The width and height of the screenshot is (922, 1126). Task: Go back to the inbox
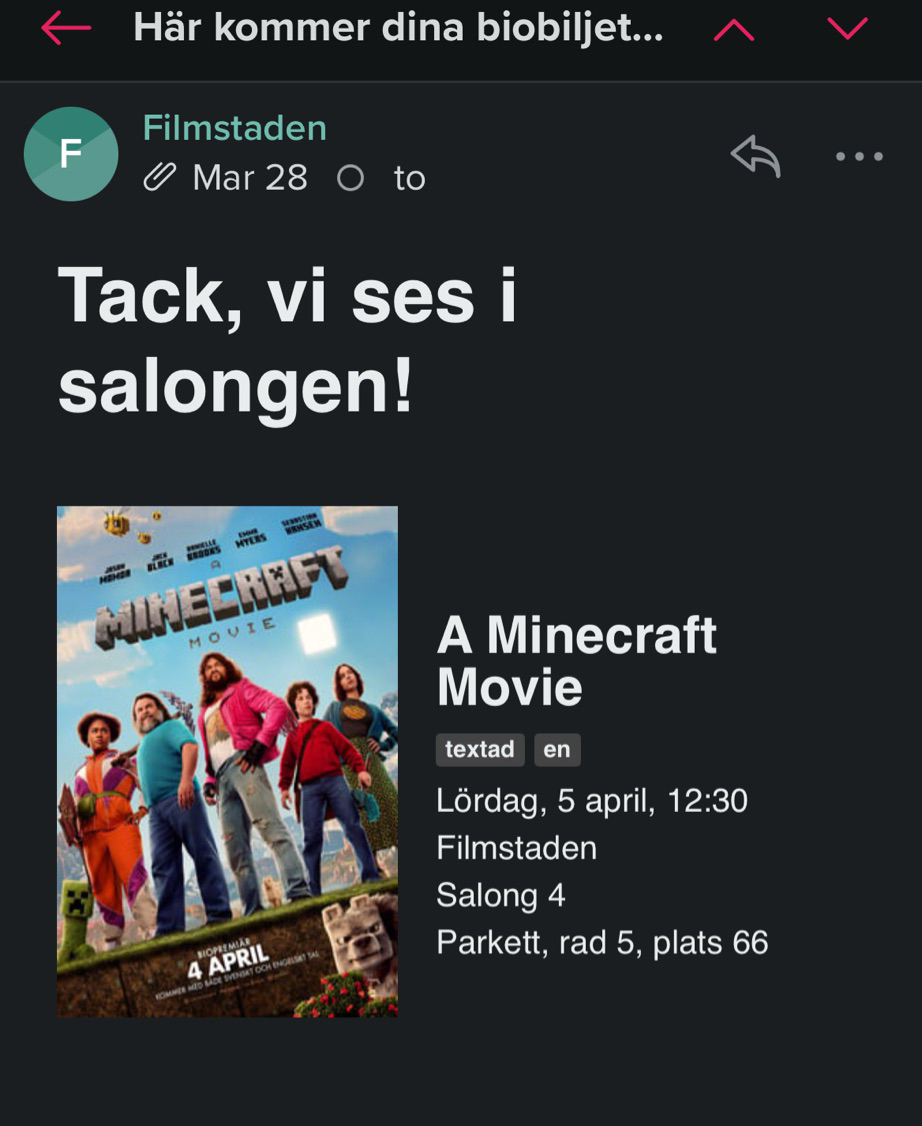66,30
